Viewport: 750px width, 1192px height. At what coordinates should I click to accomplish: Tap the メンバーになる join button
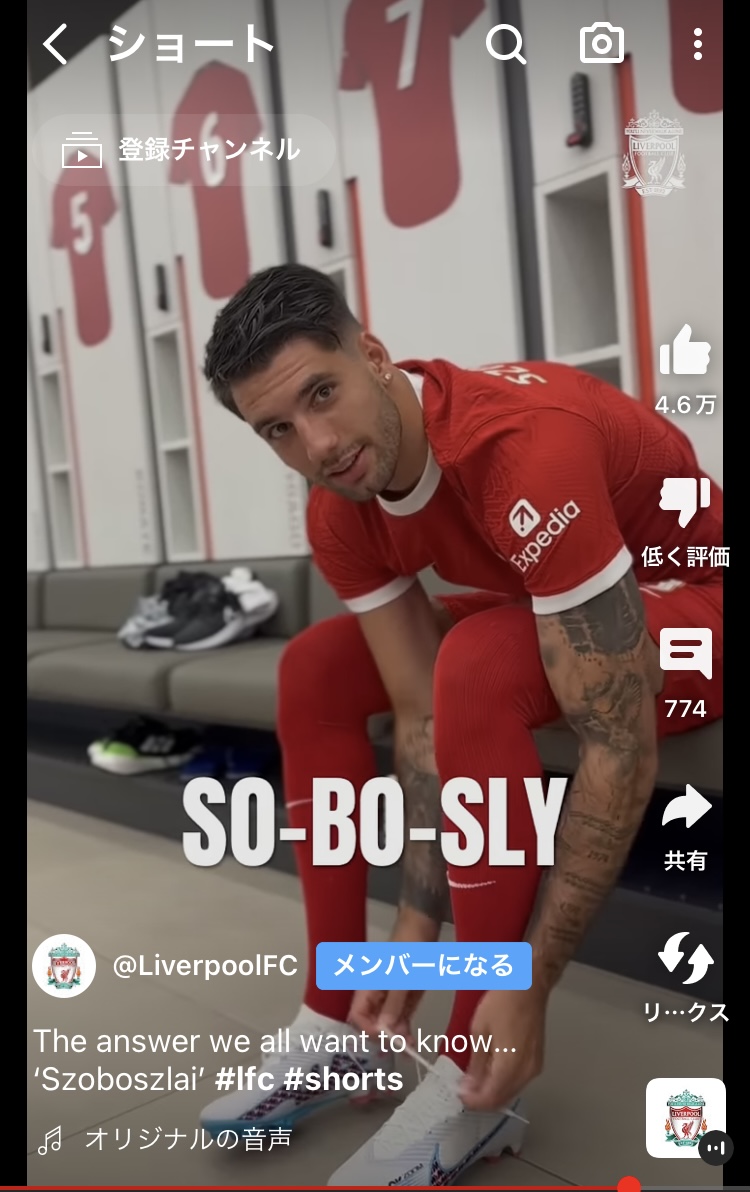424,965
